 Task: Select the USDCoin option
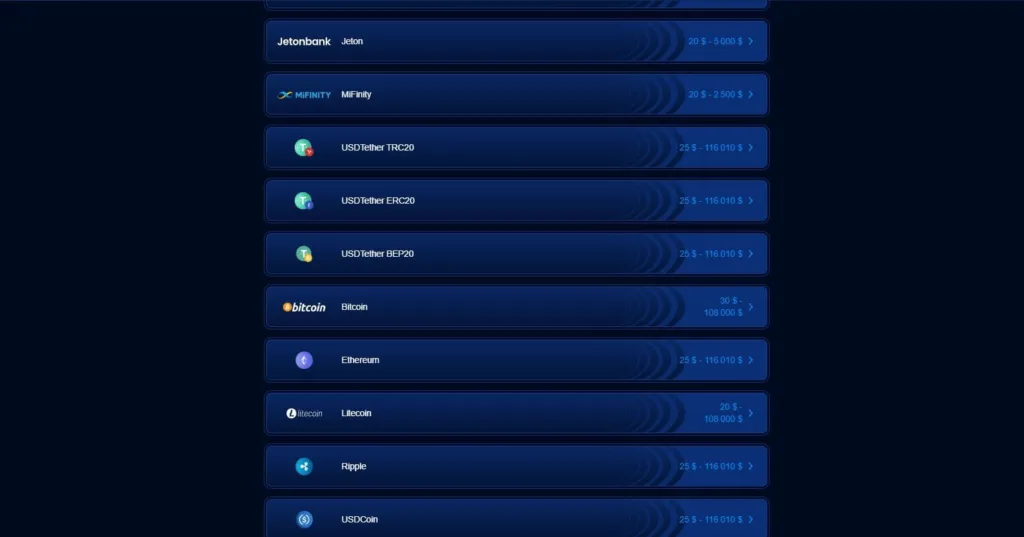[x=515, y=518]
